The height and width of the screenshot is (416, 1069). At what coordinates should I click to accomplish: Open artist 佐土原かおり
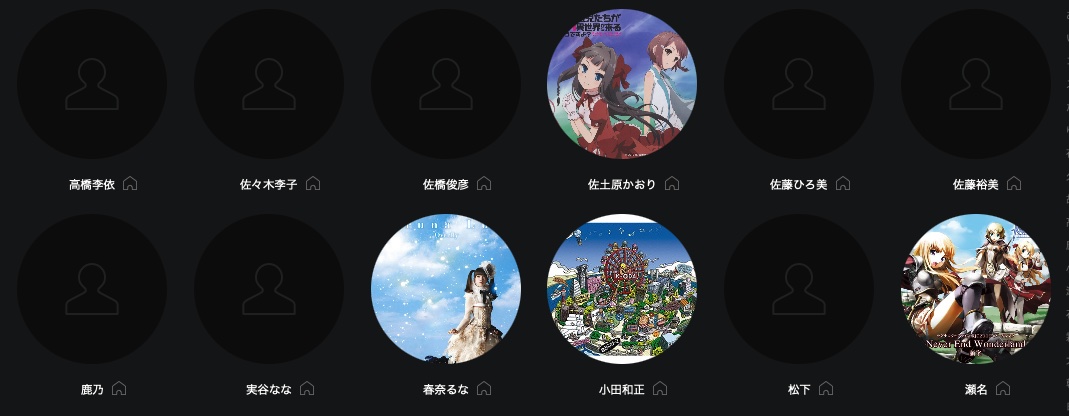622,84
